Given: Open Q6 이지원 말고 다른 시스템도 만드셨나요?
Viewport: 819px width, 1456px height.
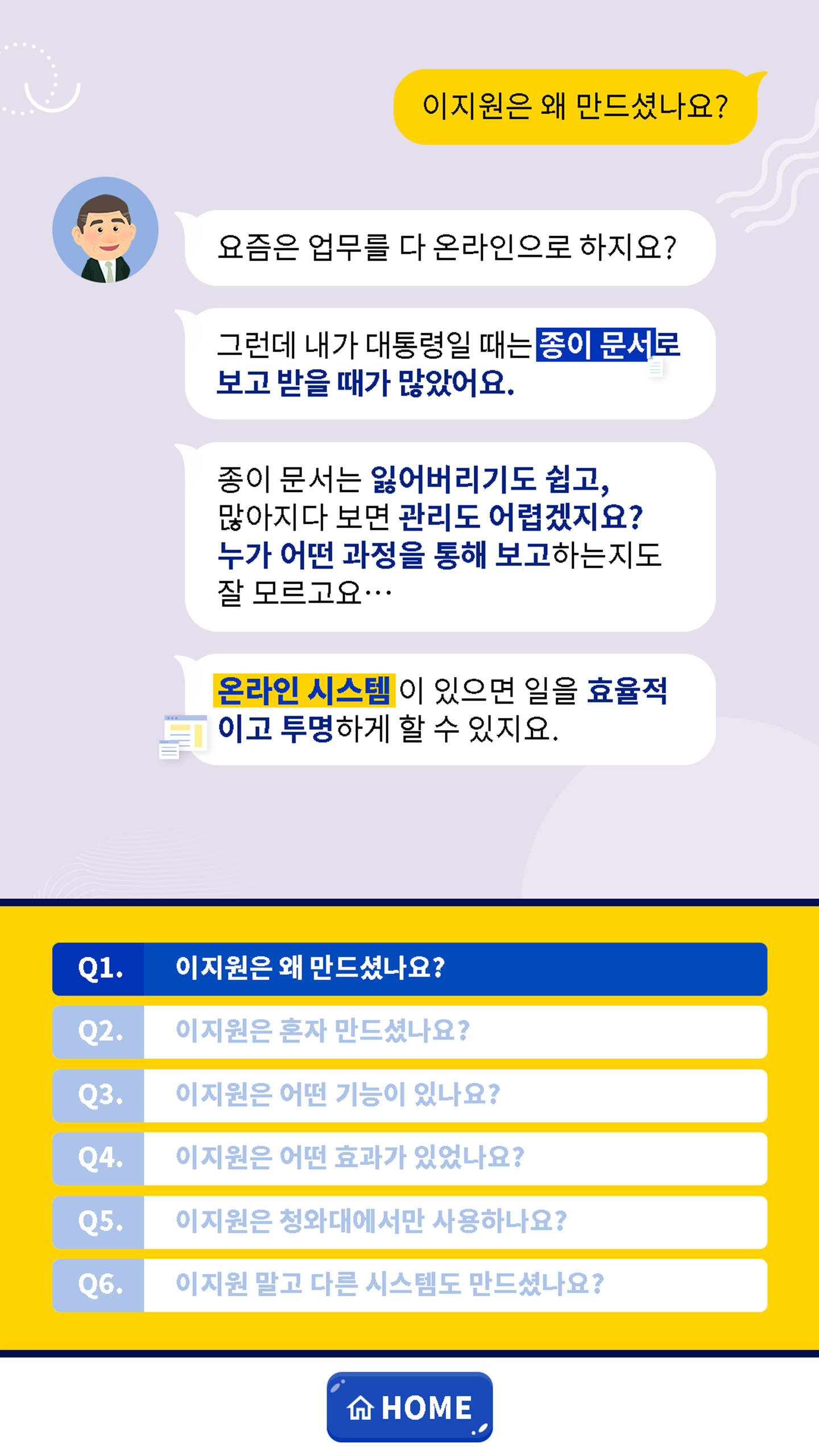Looking at the screenshot, I should (x=409, y=1285).
